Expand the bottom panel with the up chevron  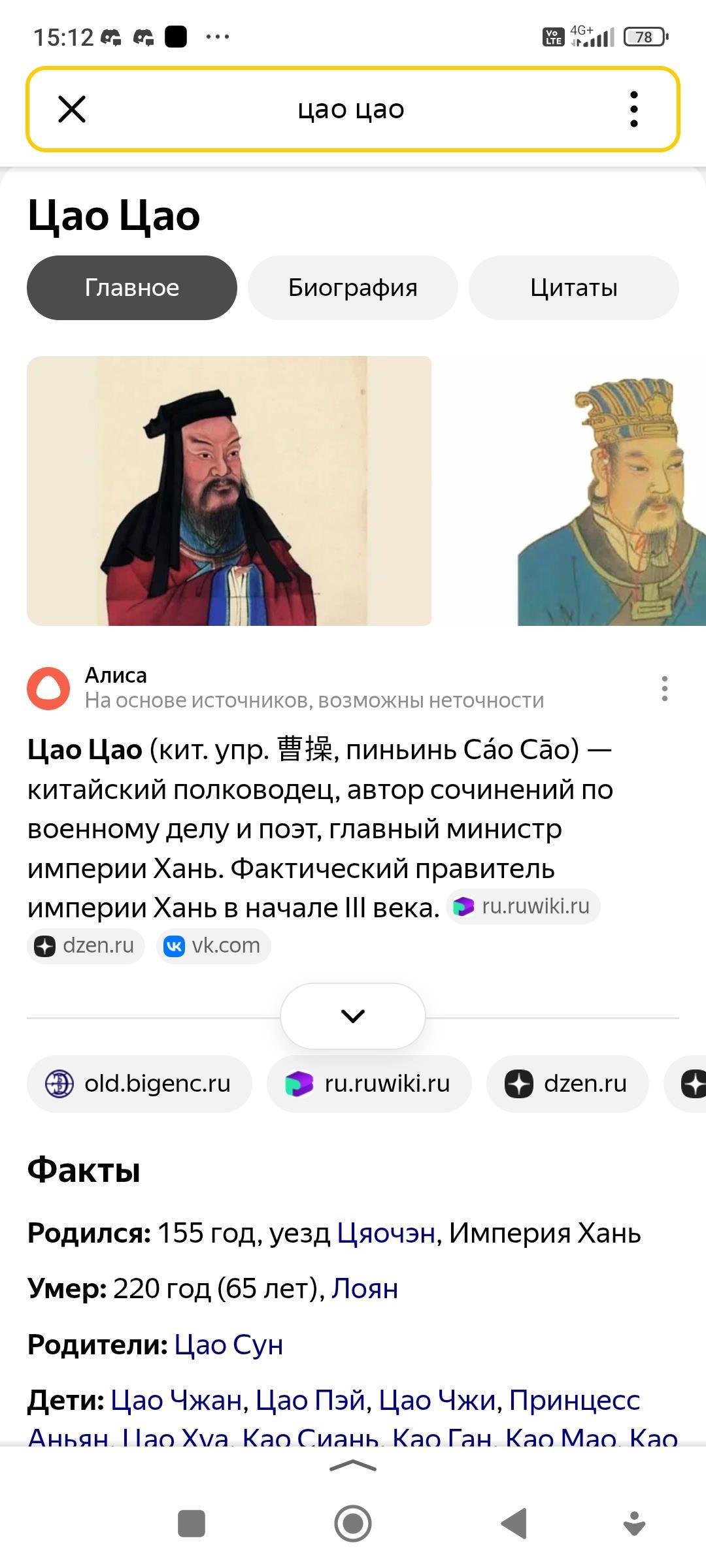tap(353, 1466)
